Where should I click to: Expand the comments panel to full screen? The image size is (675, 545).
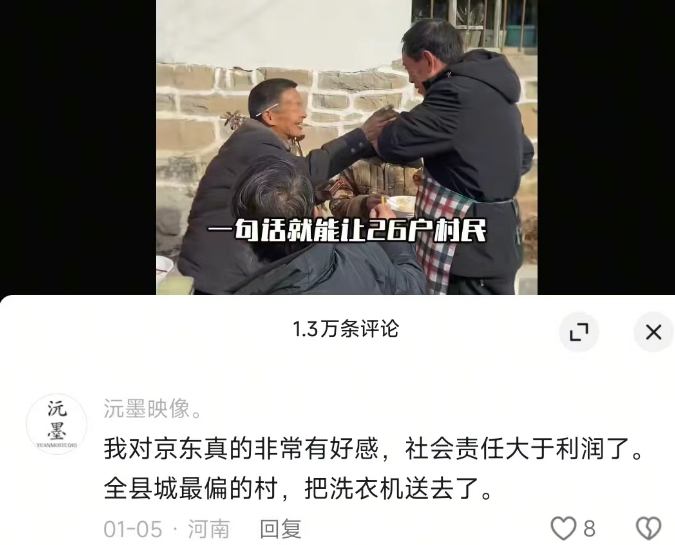(579, 332)
